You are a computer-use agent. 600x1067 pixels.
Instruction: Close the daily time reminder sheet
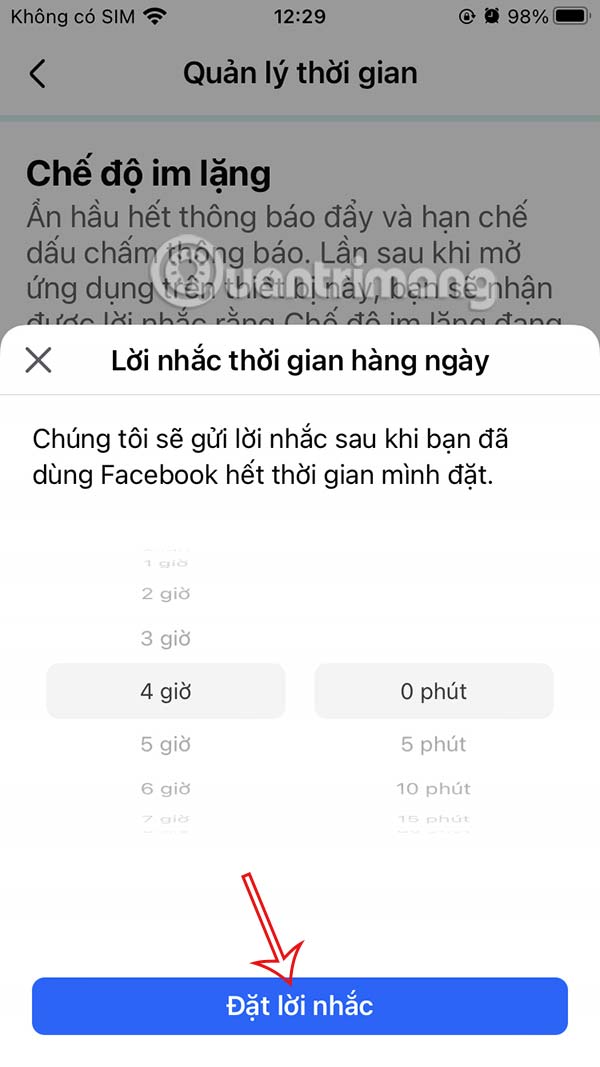tap(38, 361)
